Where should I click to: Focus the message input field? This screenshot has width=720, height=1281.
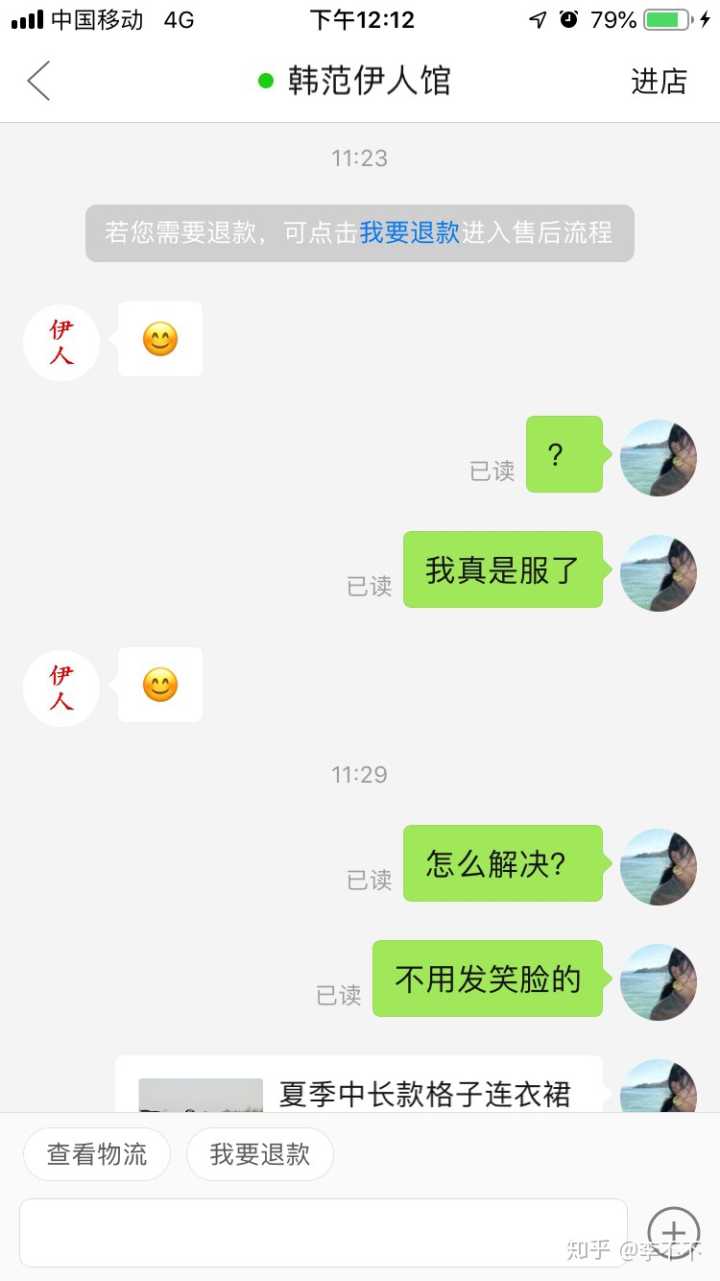pos(322,1232)
